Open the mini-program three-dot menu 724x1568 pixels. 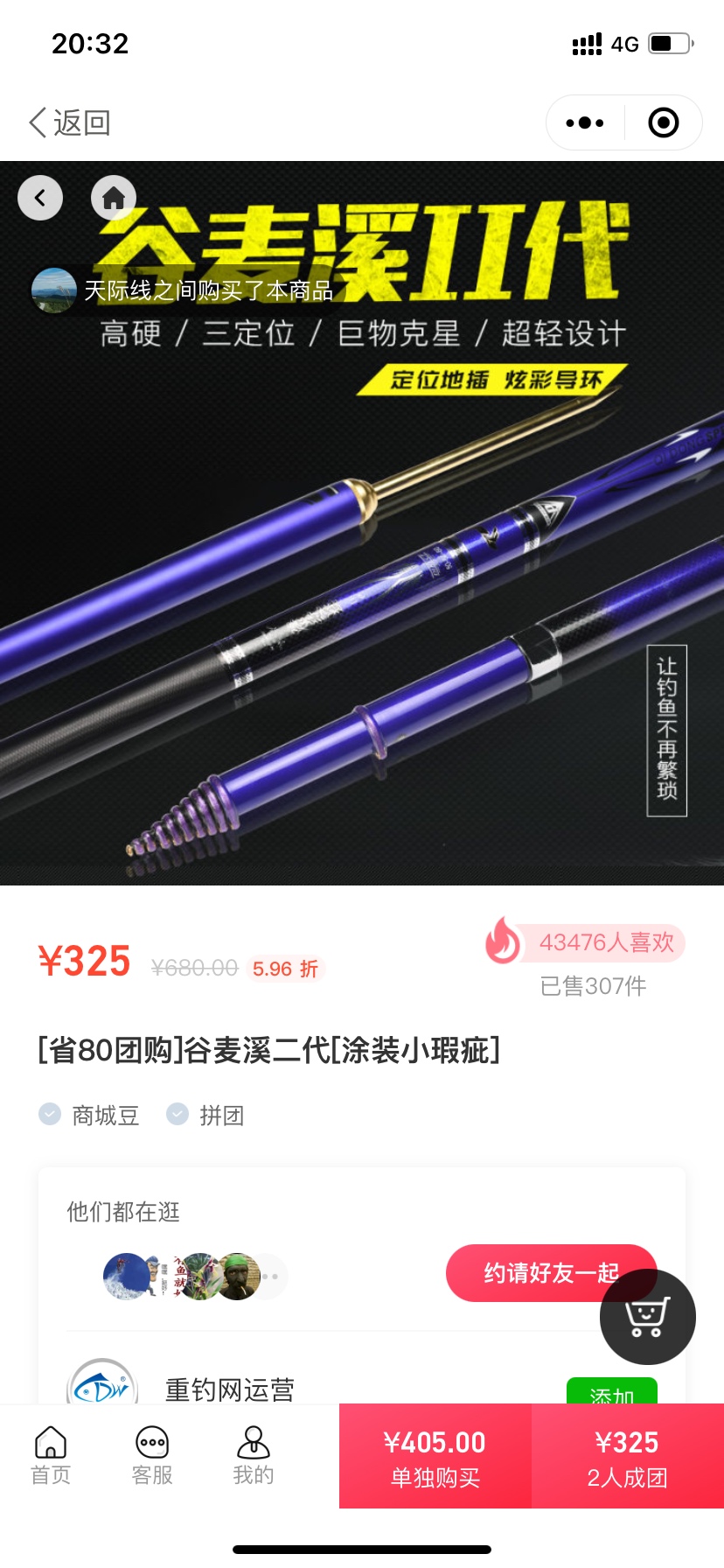[x=585, y=122]
